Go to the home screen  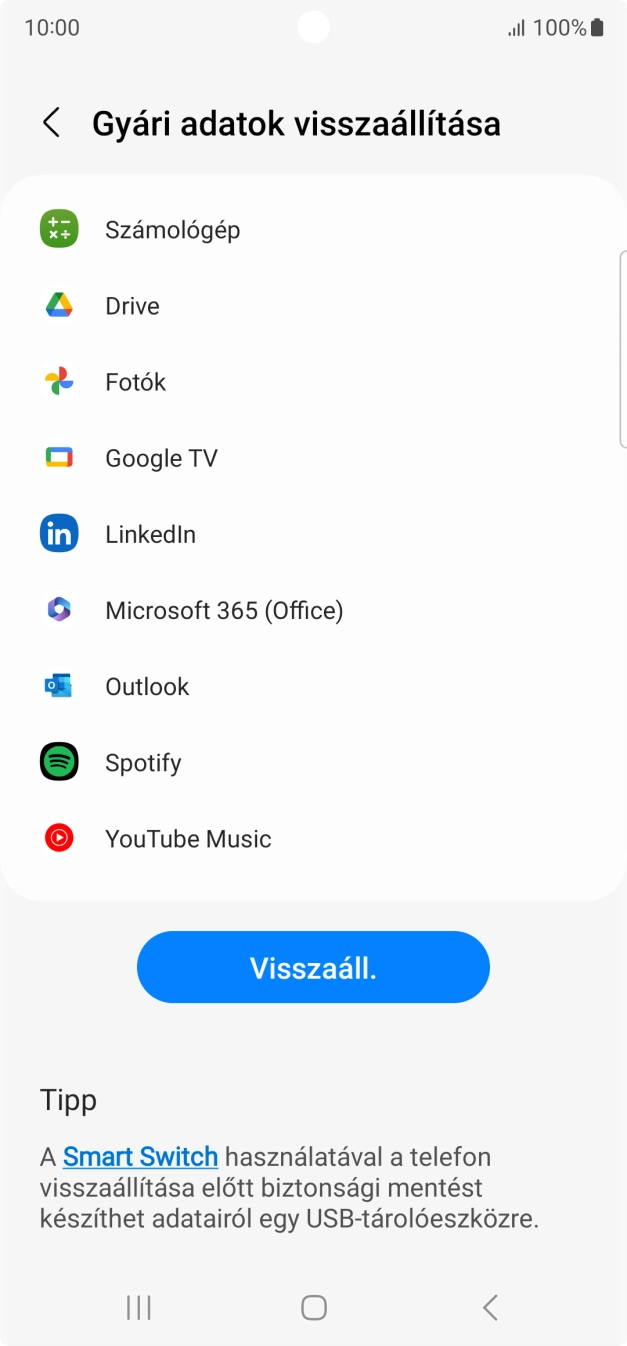tap(314, 1307)
